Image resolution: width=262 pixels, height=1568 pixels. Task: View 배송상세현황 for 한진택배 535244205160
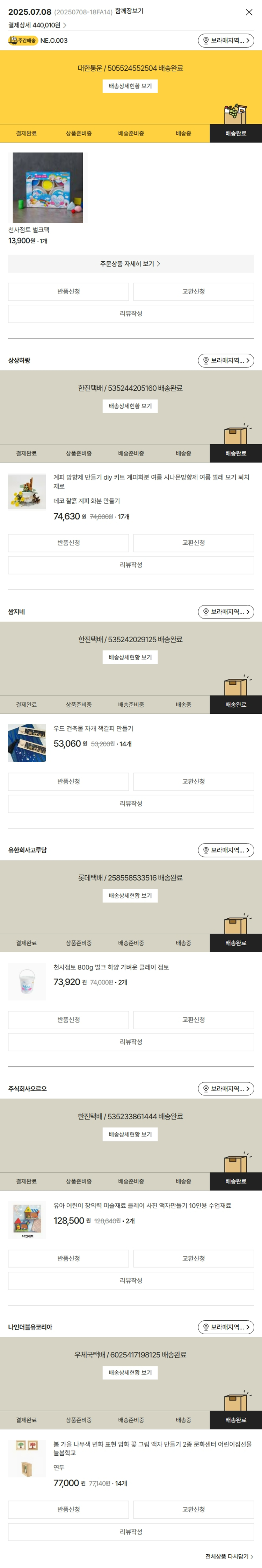[130, 406]
